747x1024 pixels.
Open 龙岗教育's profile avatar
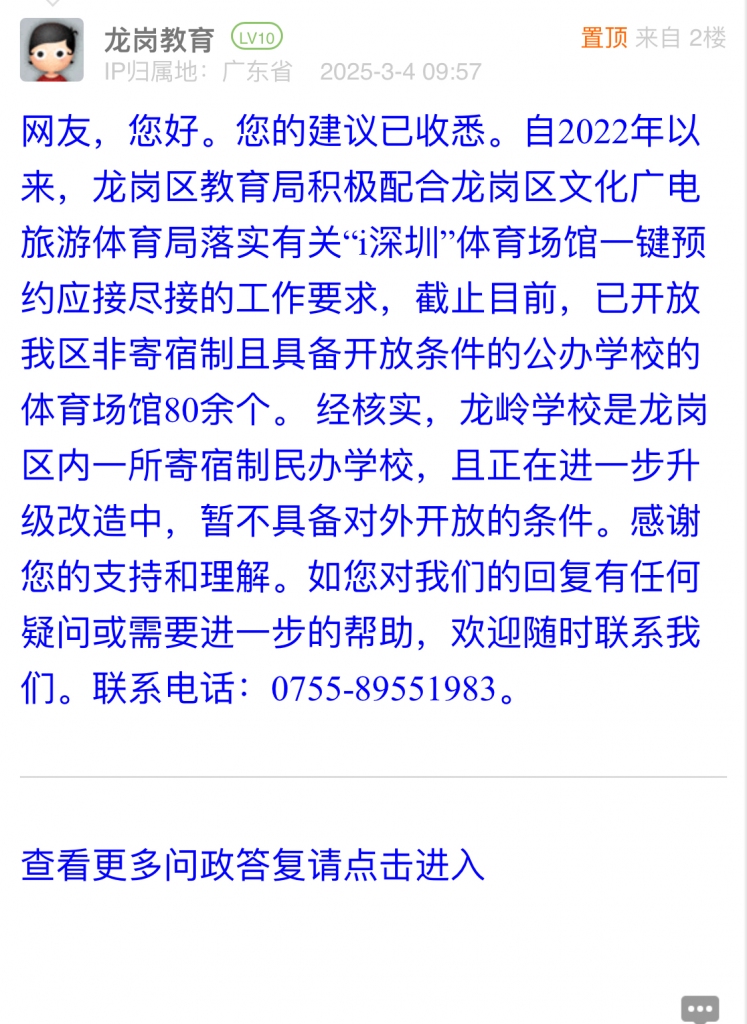(52, 50)
